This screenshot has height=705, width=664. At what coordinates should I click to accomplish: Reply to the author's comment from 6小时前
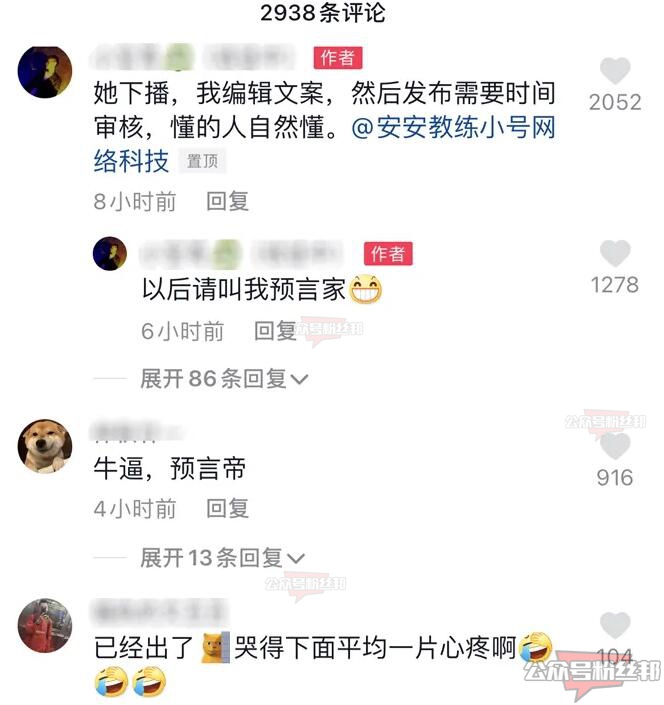[275, 331]
